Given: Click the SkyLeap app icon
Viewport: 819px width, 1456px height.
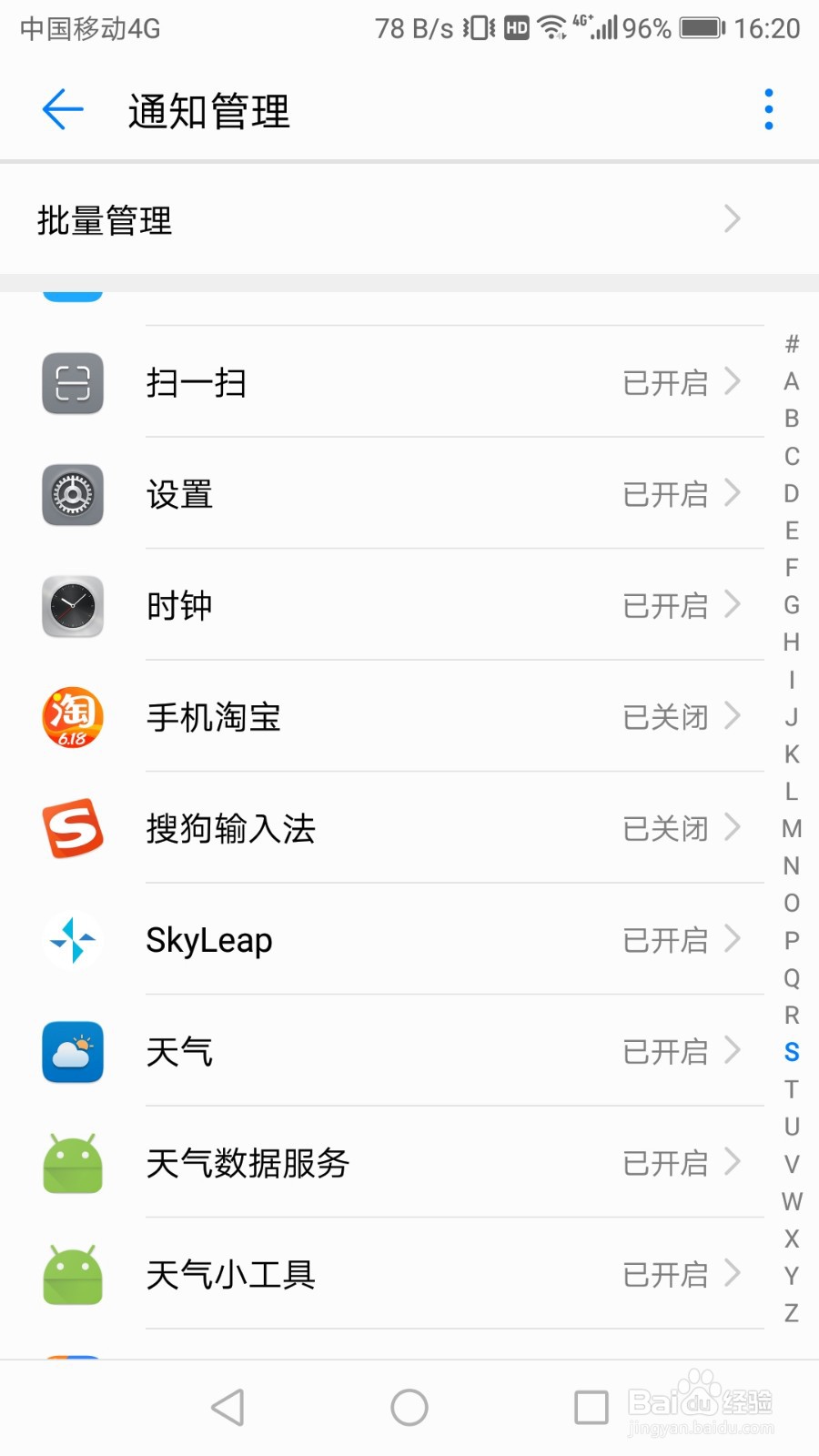Looking at the screenshot, I should tap(73, 940).
